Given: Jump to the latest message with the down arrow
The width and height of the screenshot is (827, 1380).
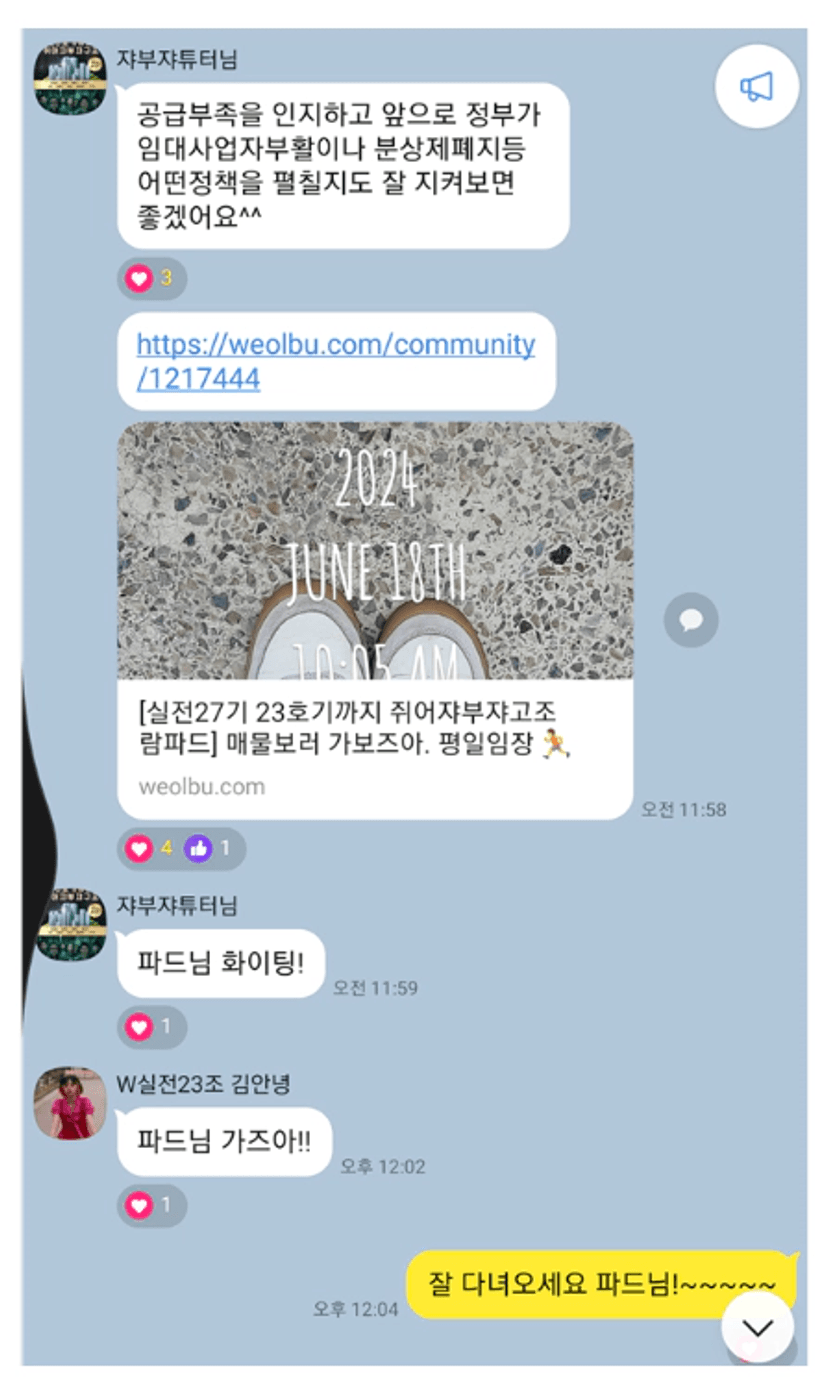Looking at the screenshot, I should [758, 1327].
